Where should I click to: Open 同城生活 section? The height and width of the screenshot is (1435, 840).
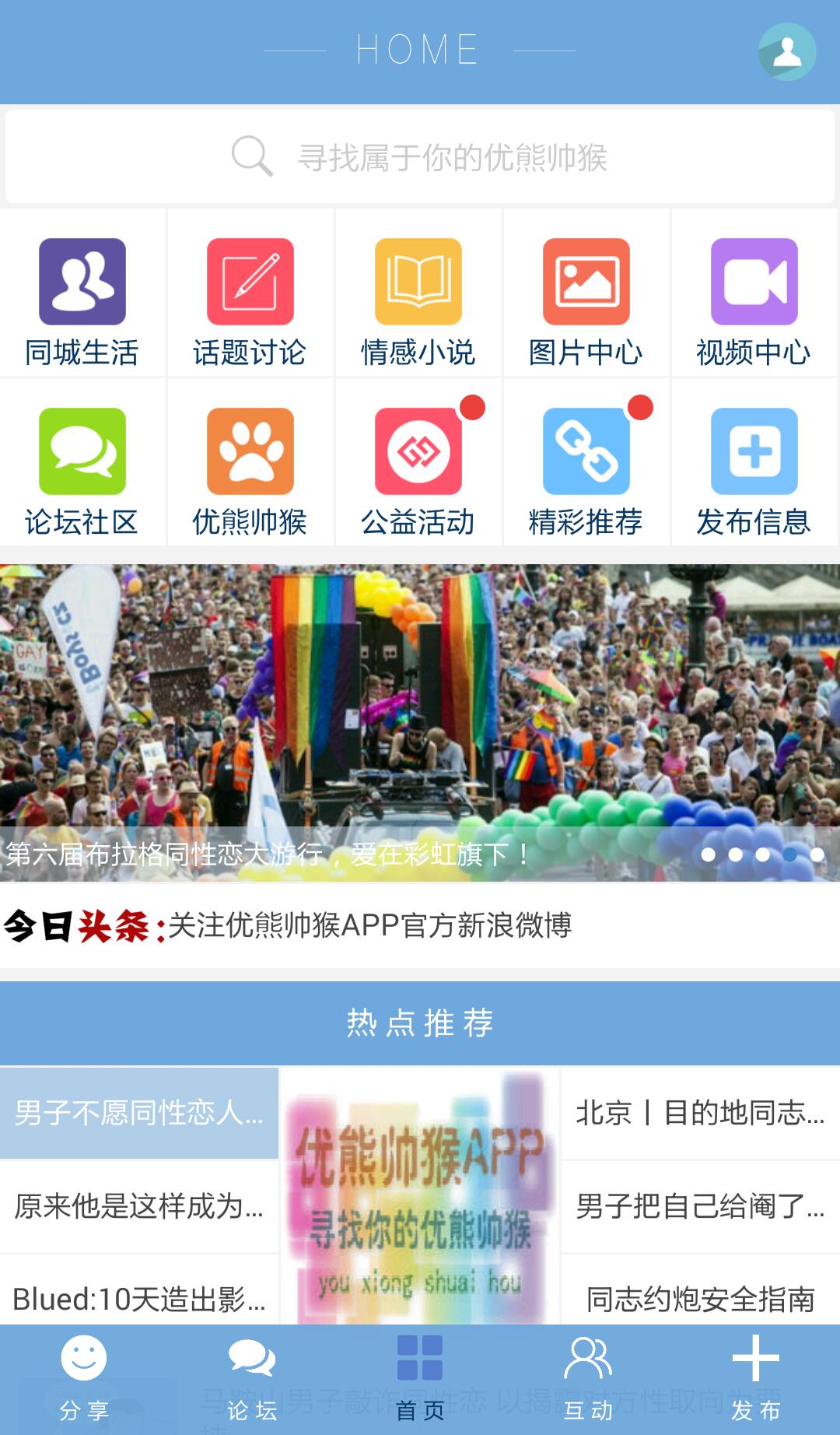[82, 301]
